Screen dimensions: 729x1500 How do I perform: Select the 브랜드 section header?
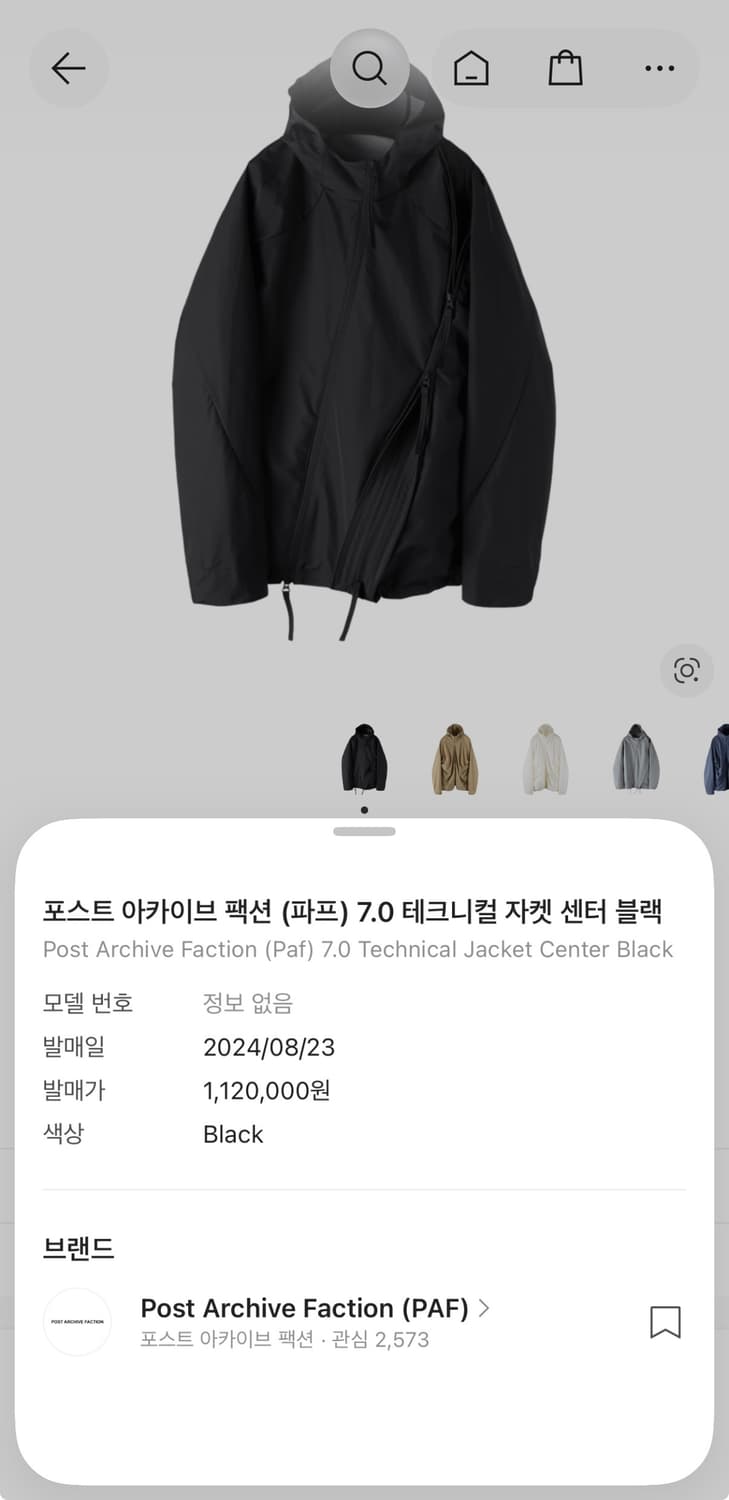click(x=78, y=1248)
